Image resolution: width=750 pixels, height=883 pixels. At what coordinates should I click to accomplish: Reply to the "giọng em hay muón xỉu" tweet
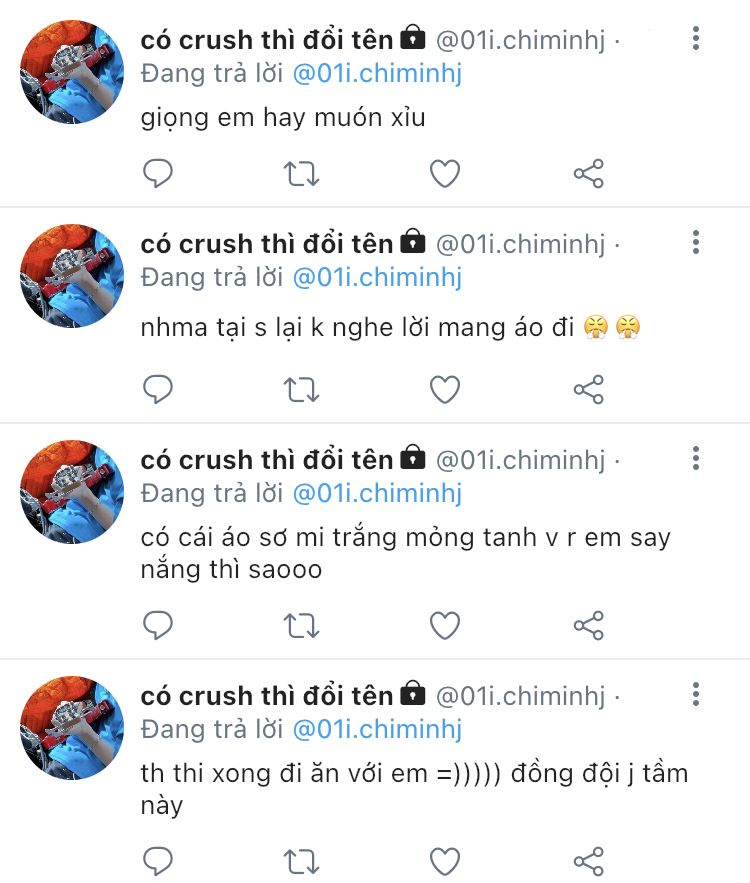coord(158,173)
